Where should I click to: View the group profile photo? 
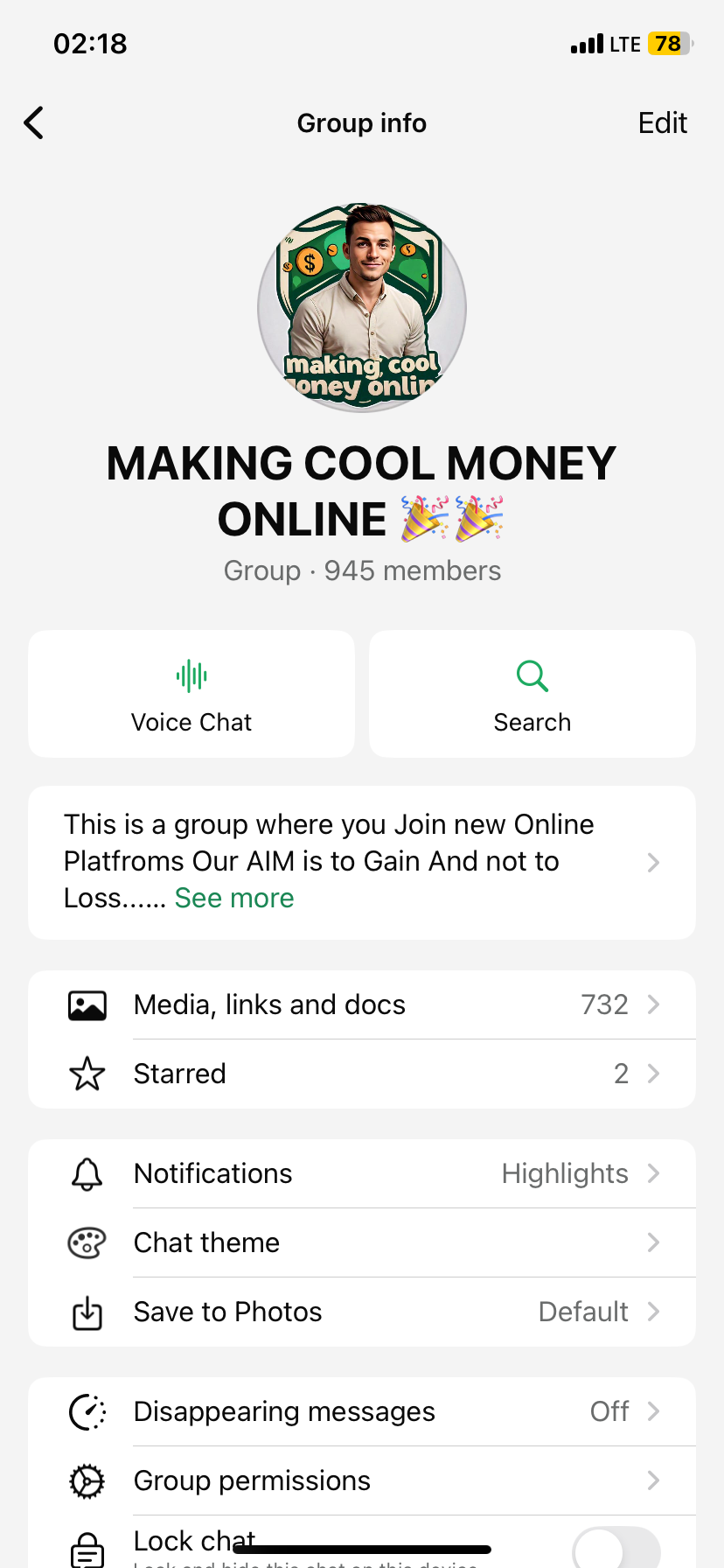point(362,306)
